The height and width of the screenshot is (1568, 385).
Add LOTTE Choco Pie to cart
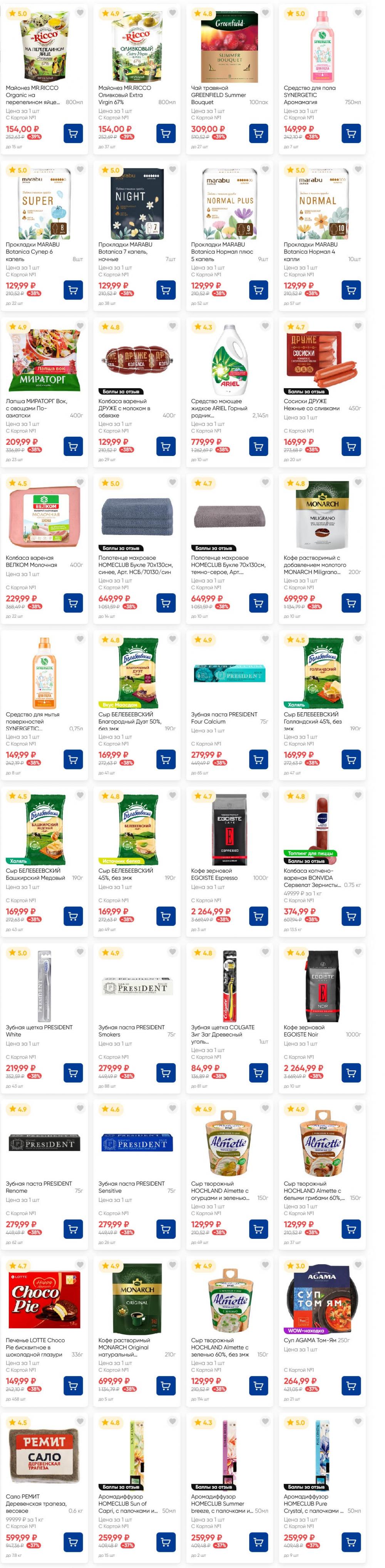tap(73, 1385)
